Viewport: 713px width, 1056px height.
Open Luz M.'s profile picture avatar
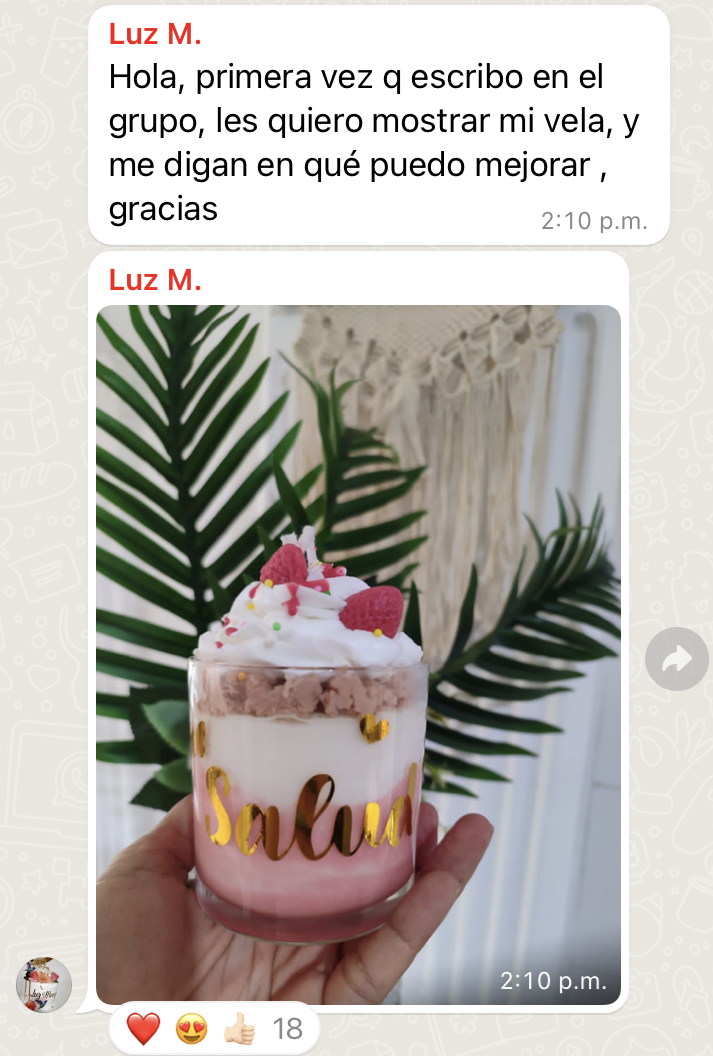tap(43, 984)
